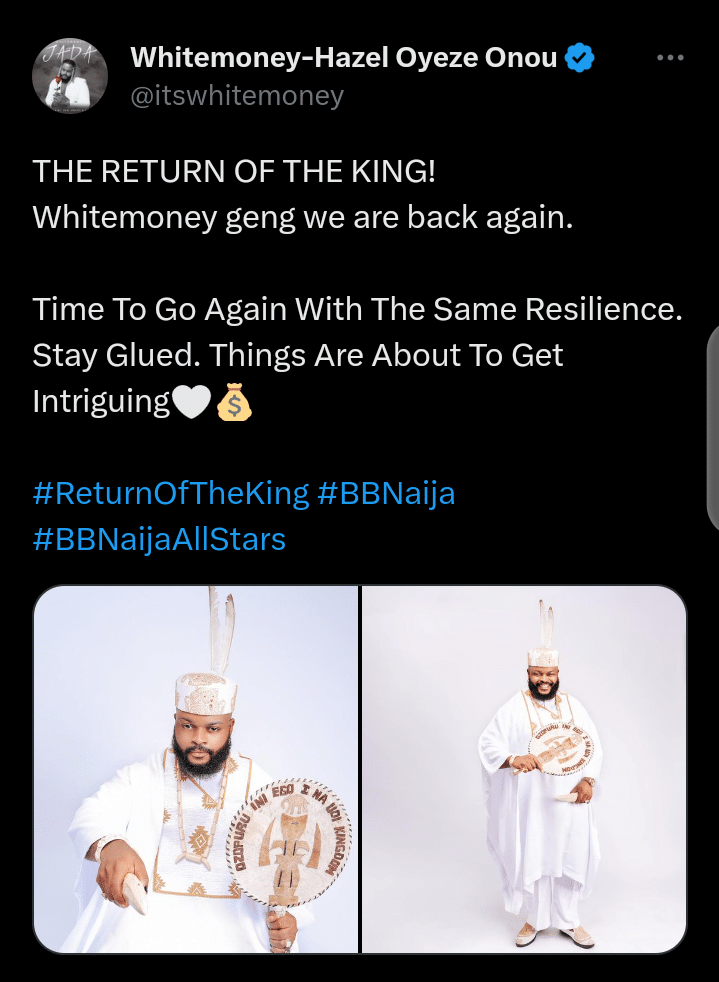Viewport: 719px width, 982px height.
Task: Open the tweet's three-dot overflow menu
Action: 669,59
